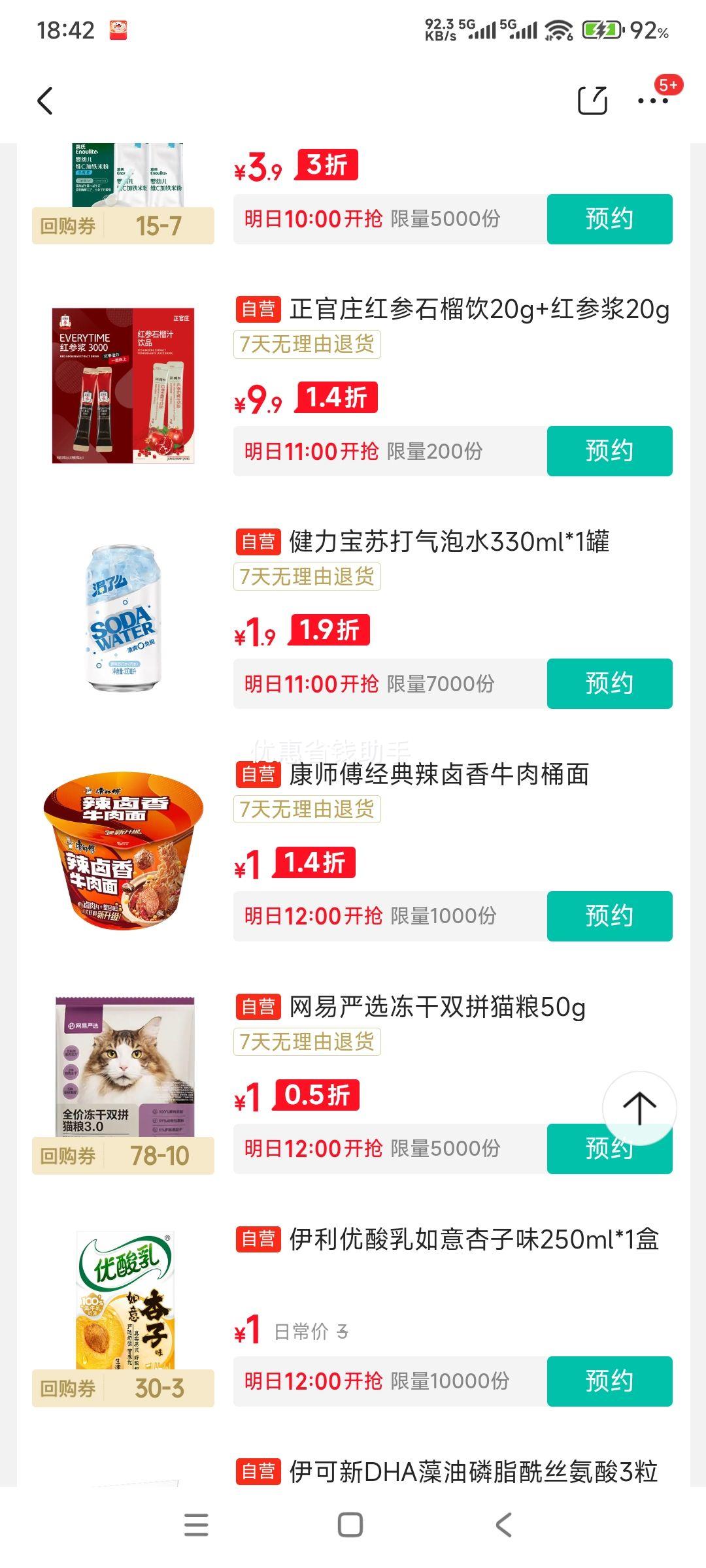Open the 伊可新DHA藻油磷脂酰丝氨酸3粒 listing

(473, 1471)
